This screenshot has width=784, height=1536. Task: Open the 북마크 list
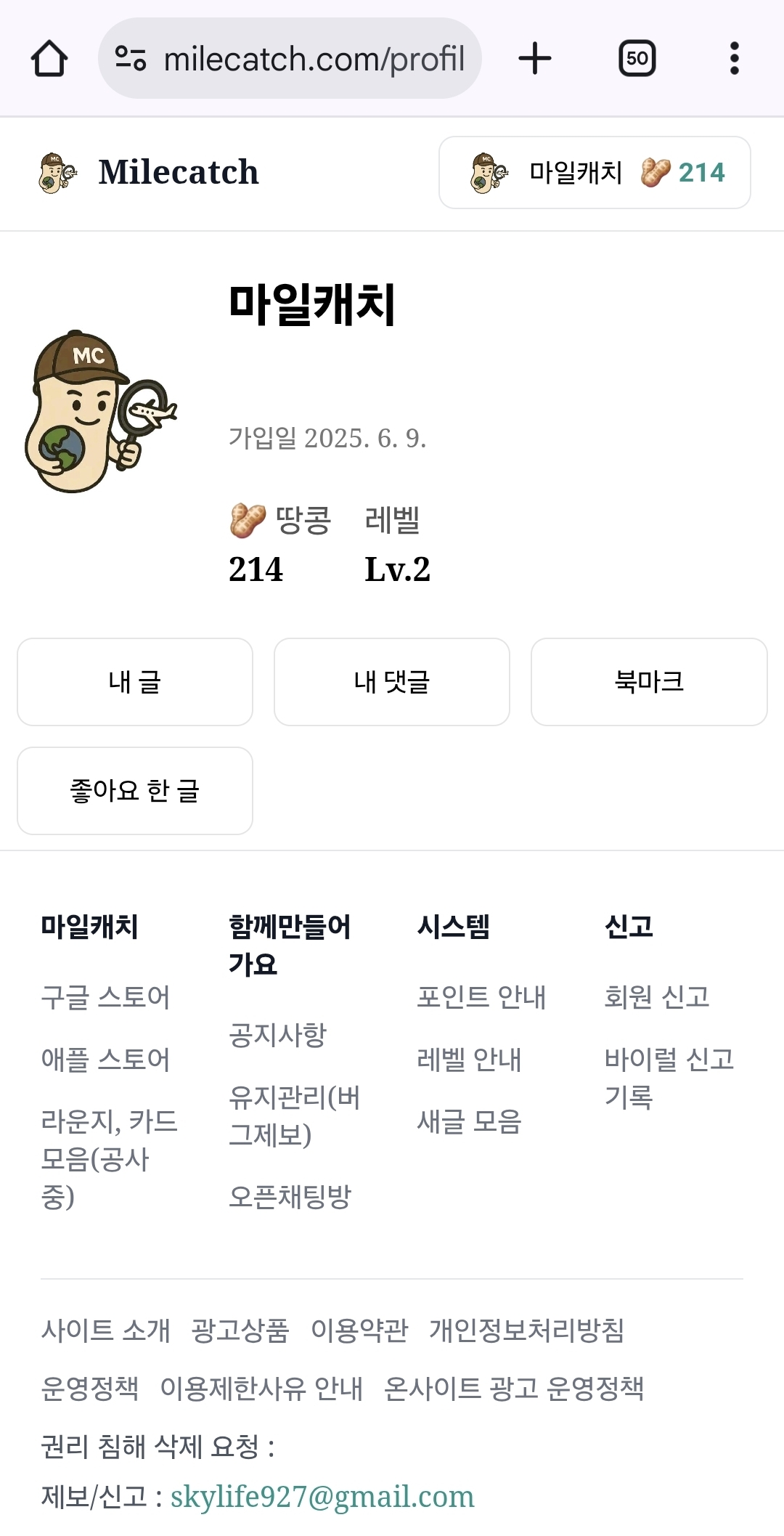click(x=649, y=682)
